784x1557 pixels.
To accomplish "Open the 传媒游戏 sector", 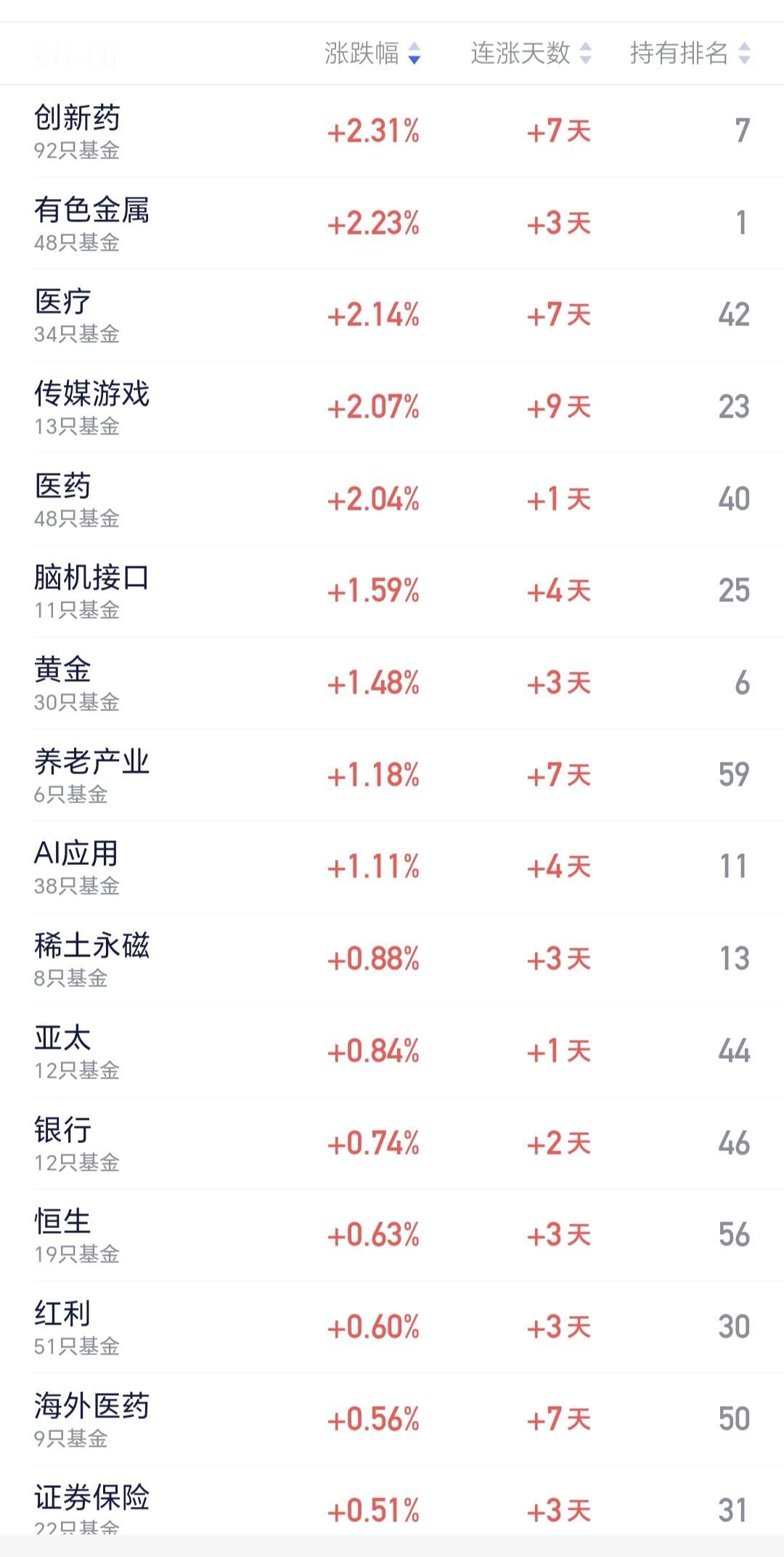I will [x=392, y=407].
